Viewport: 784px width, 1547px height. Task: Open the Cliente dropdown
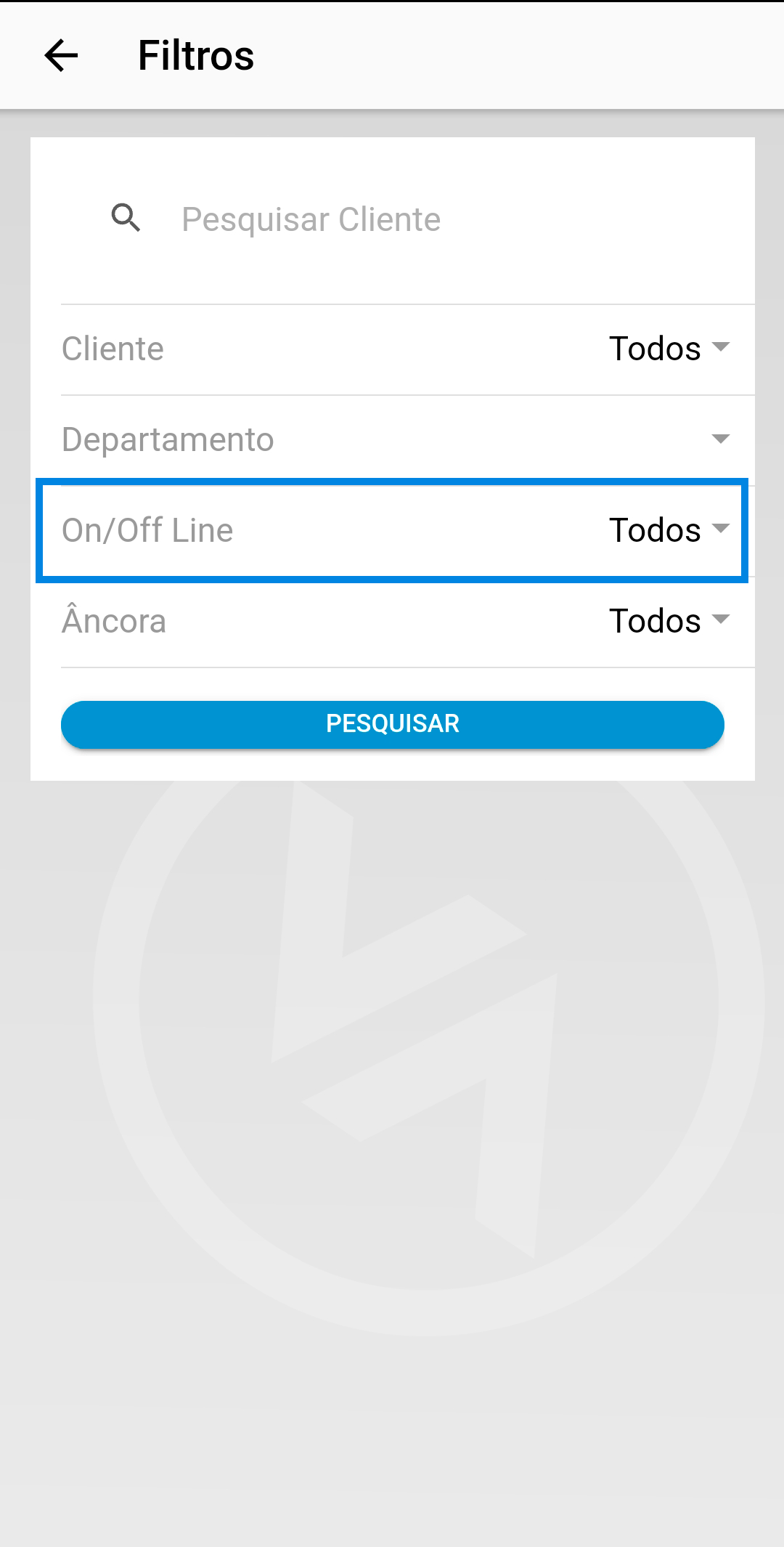click(x=668, y=349)
